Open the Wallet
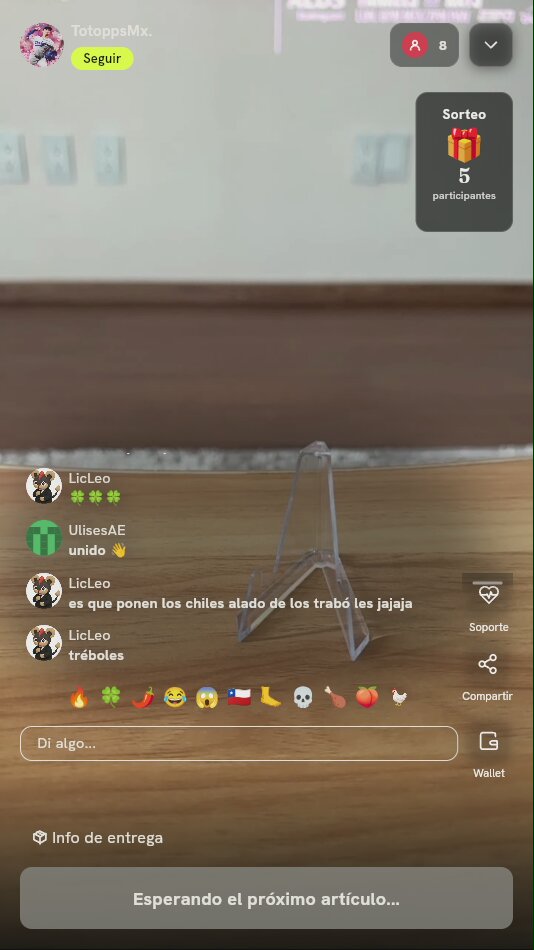 489,754
